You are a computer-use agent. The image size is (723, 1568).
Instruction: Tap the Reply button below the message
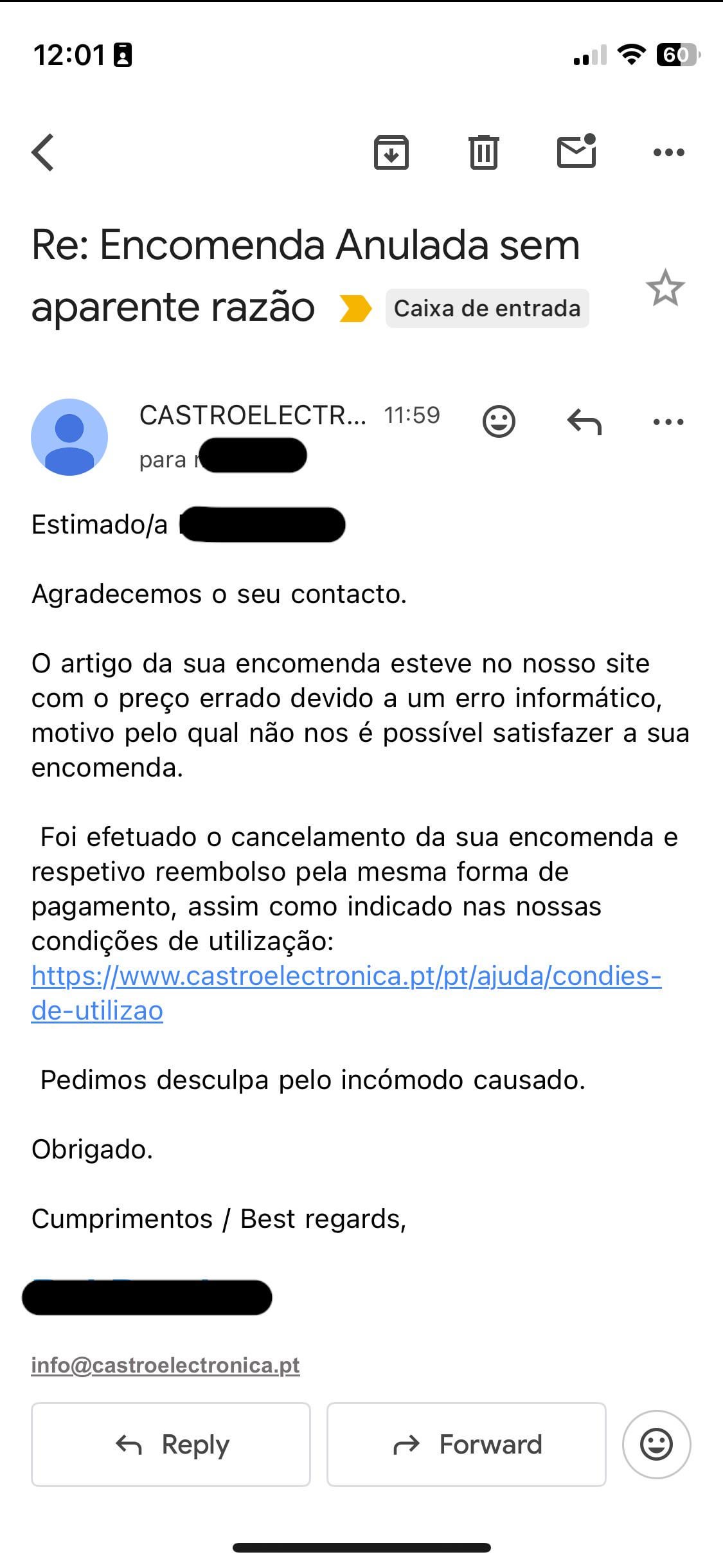[171, 1445]
